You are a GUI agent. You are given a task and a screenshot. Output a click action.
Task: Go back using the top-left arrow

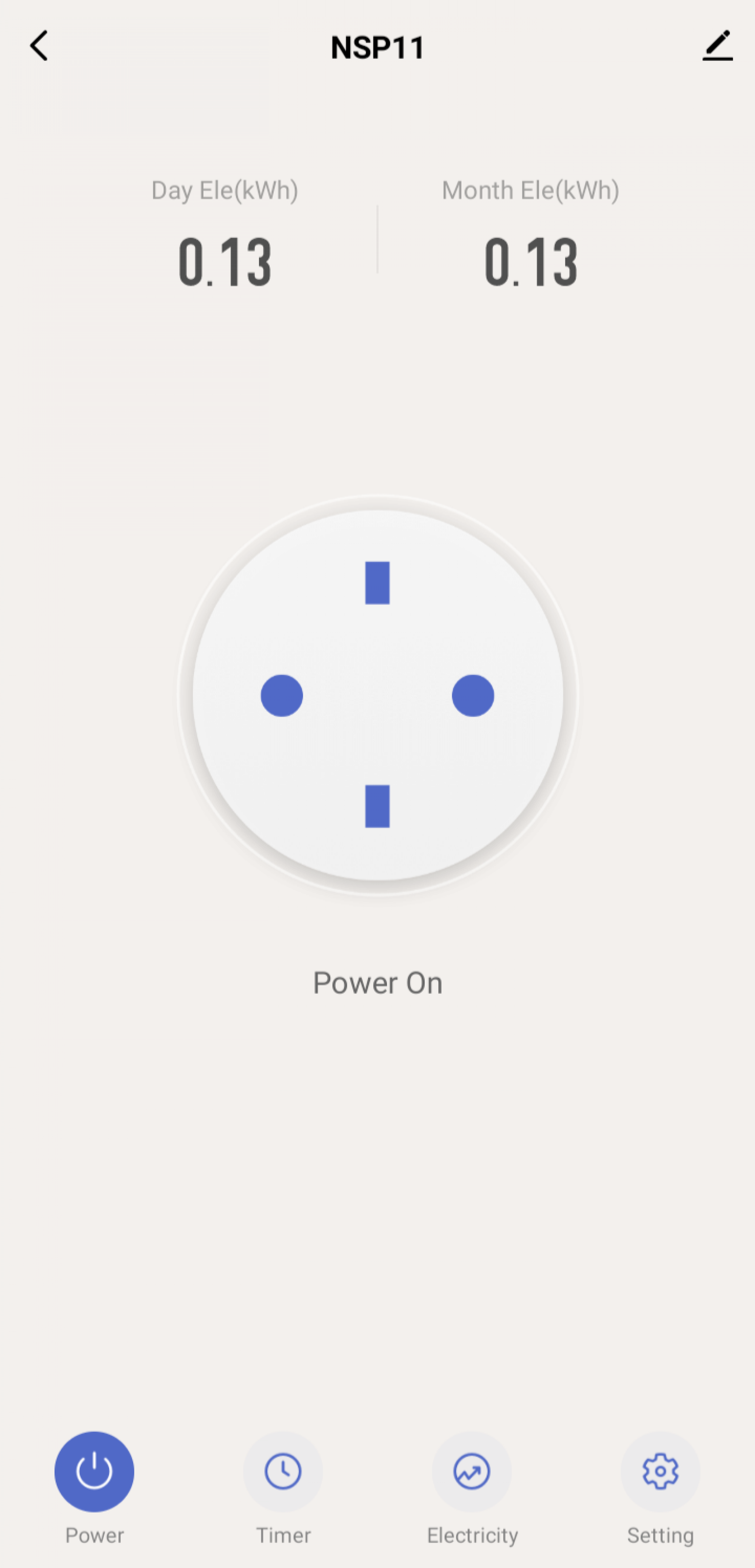point(39,46)
